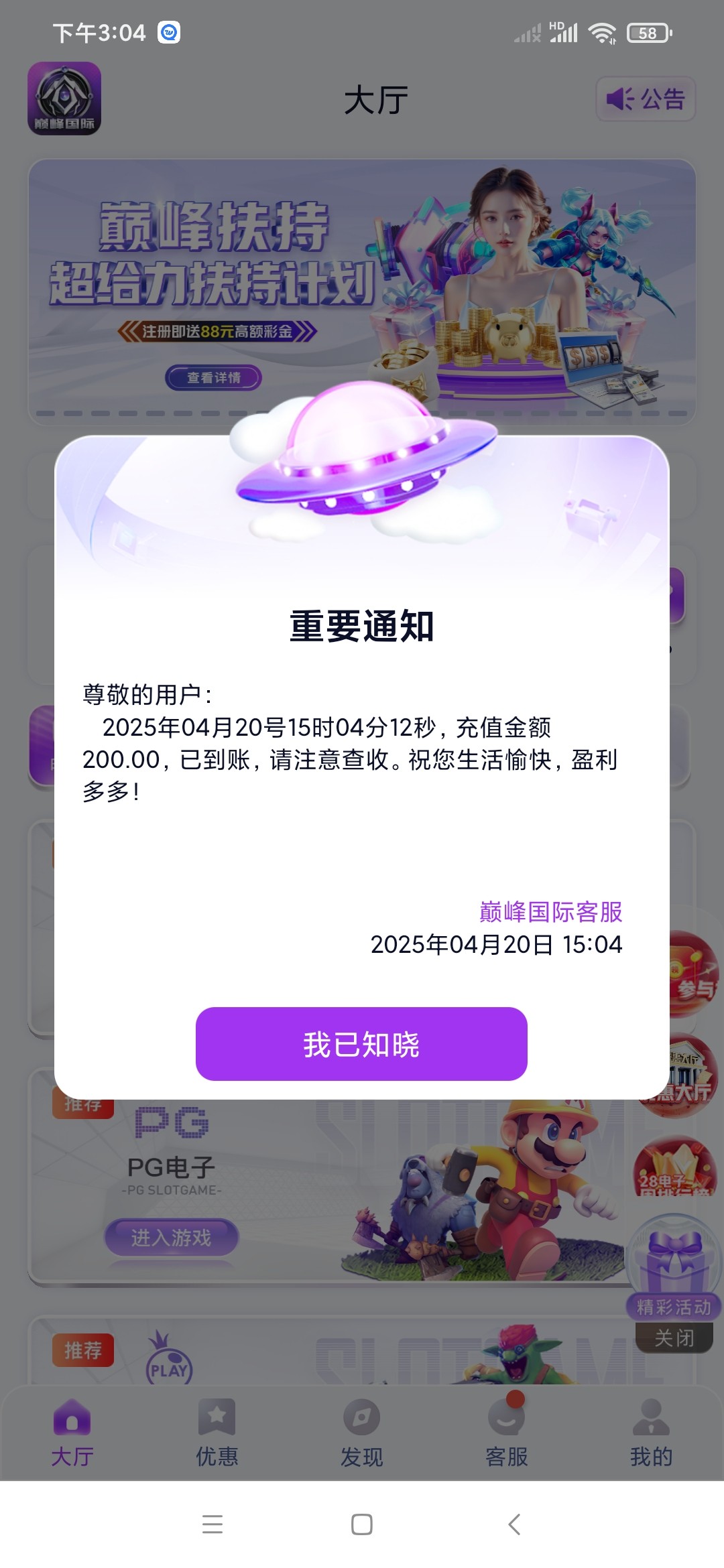View banner details via 查看详情
The height and width of the screenshot is (1568, 724).
(x=213, y=378)
